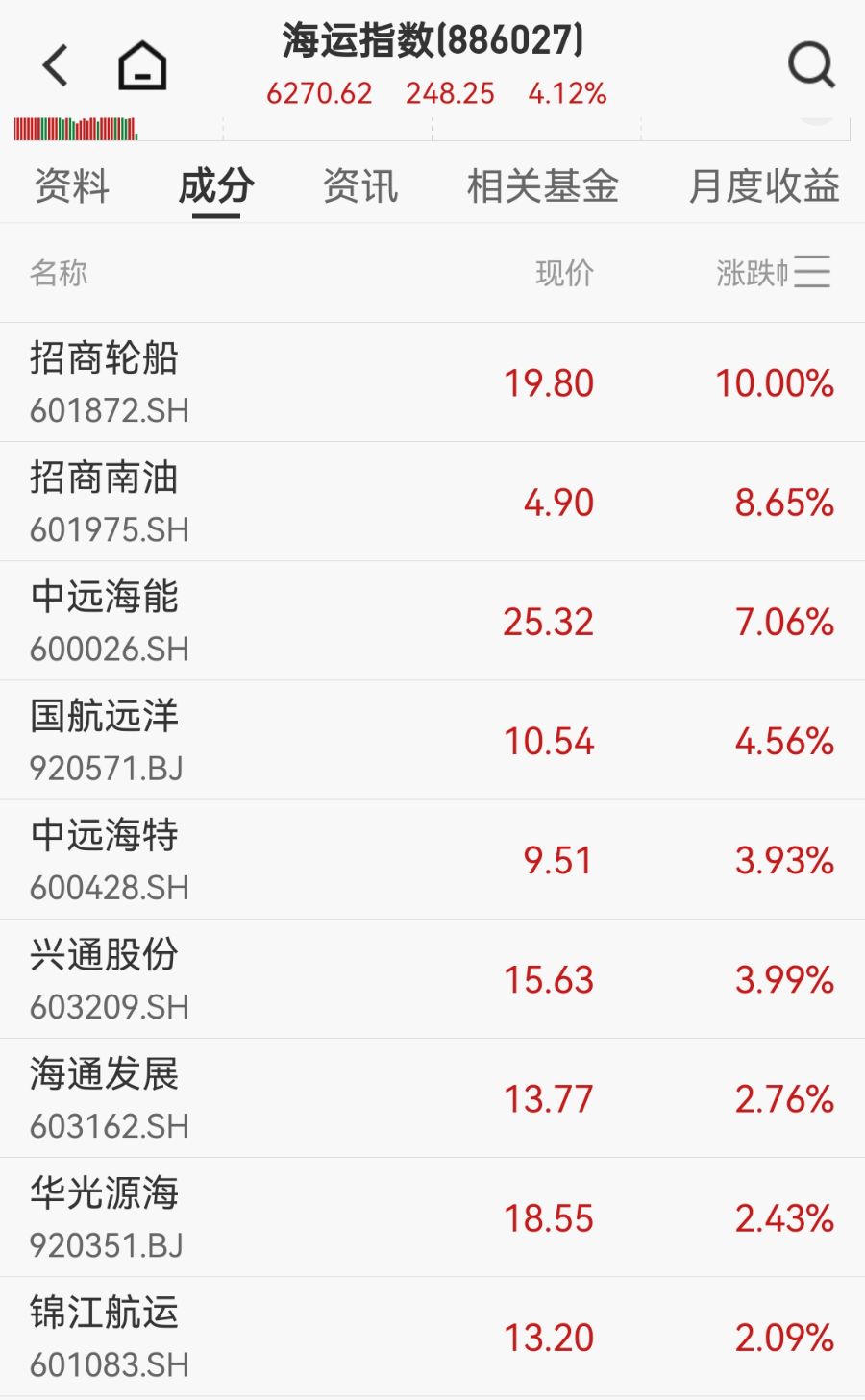Screen dimensions: 865x1400
Task: Open stock 海通发展 603162.SH
Action: pos(432,1097)
